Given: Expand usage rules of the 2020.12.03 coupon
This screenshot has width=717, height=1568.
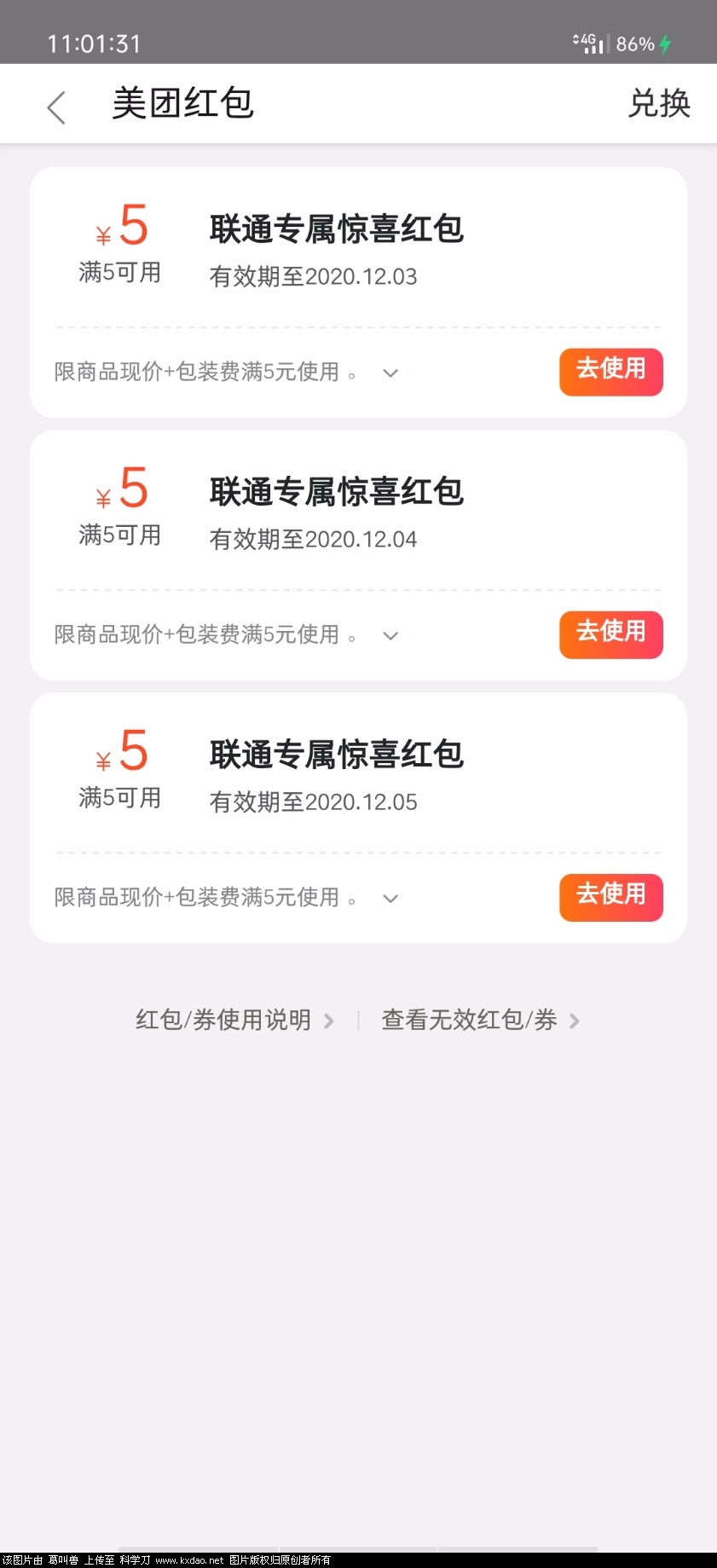Looking at the screenshot, I should click(x=390, y=373).
